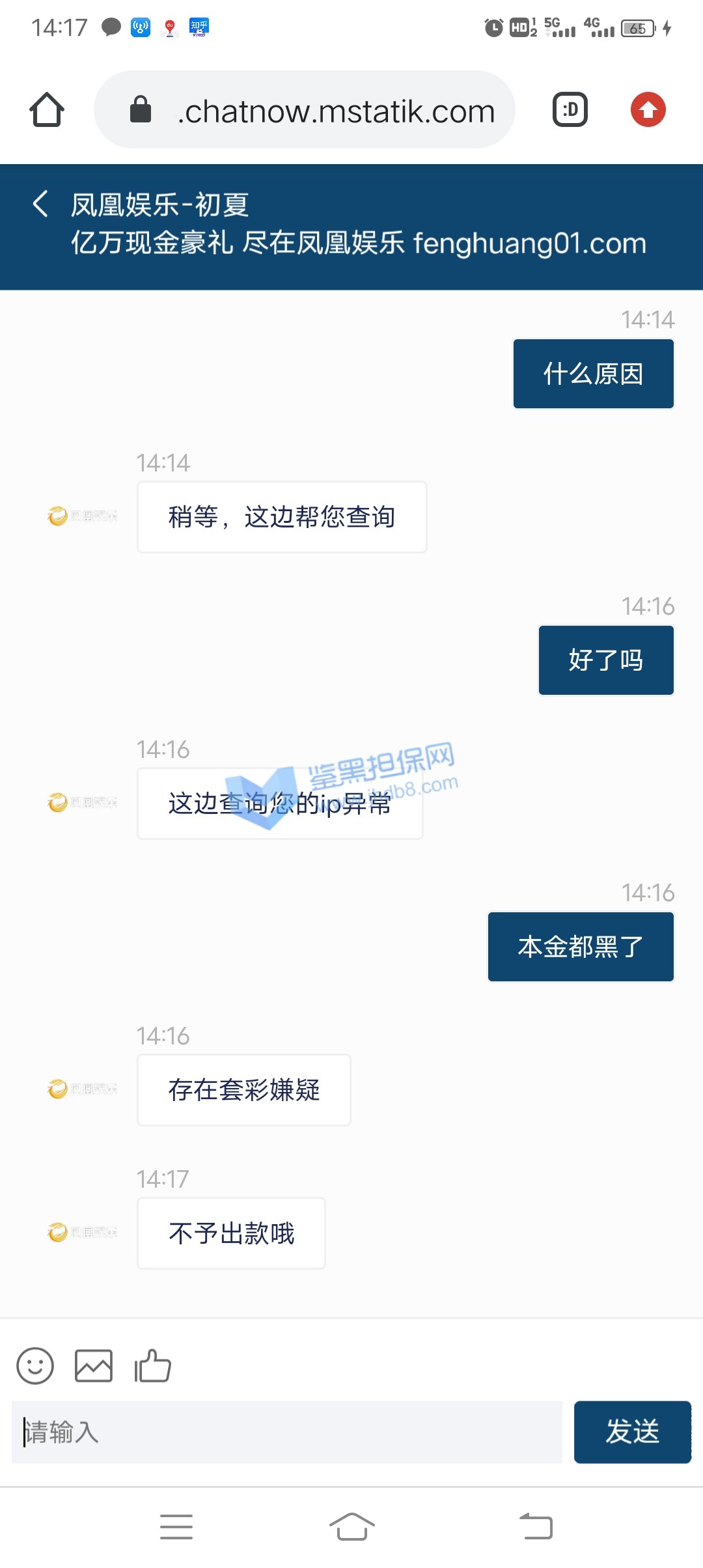Open the emoji picker
Screen dimensions: 703x1568
click(x=35, y=1365)
